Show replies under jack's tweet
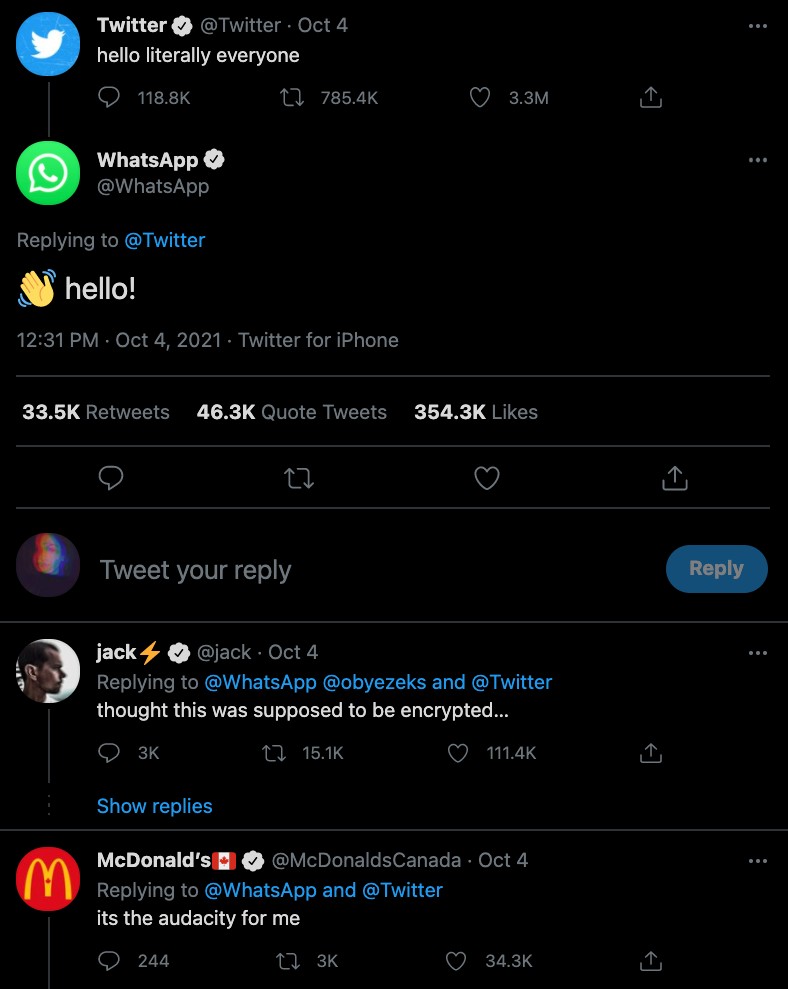 click(x=154, y=806)
